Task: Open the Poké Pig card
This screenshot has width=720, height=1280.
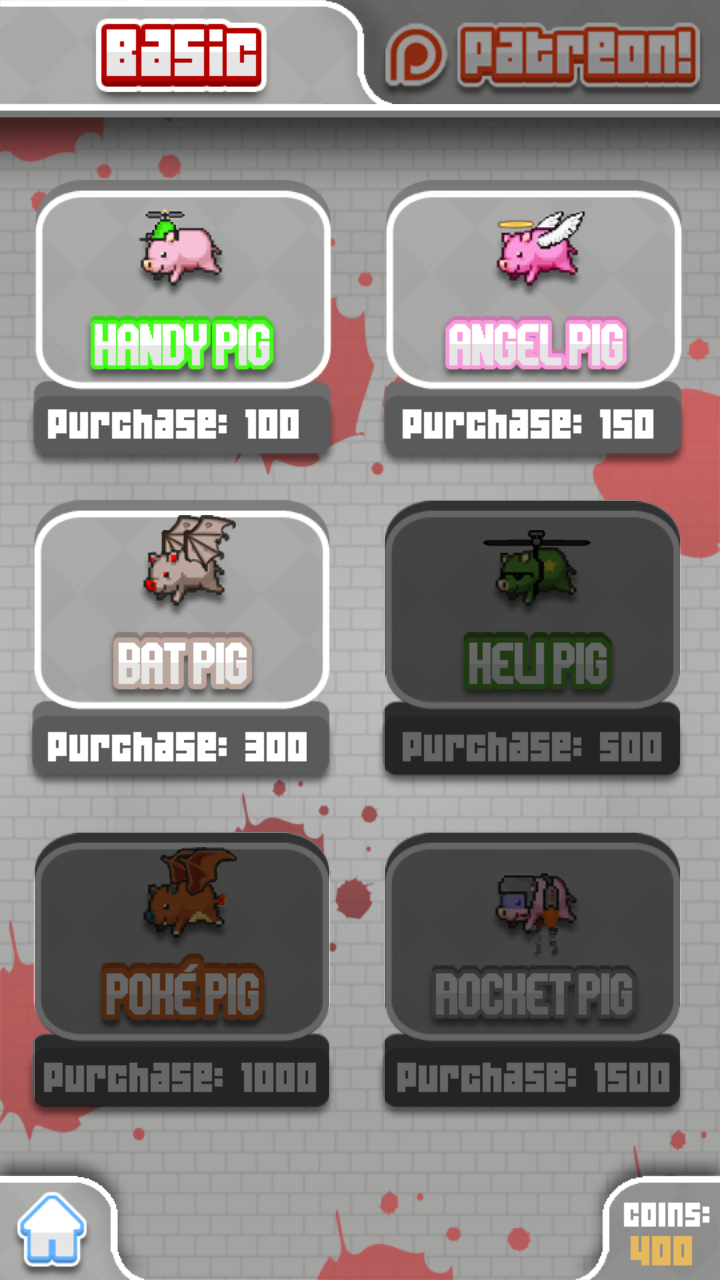Action: (182, 940)
